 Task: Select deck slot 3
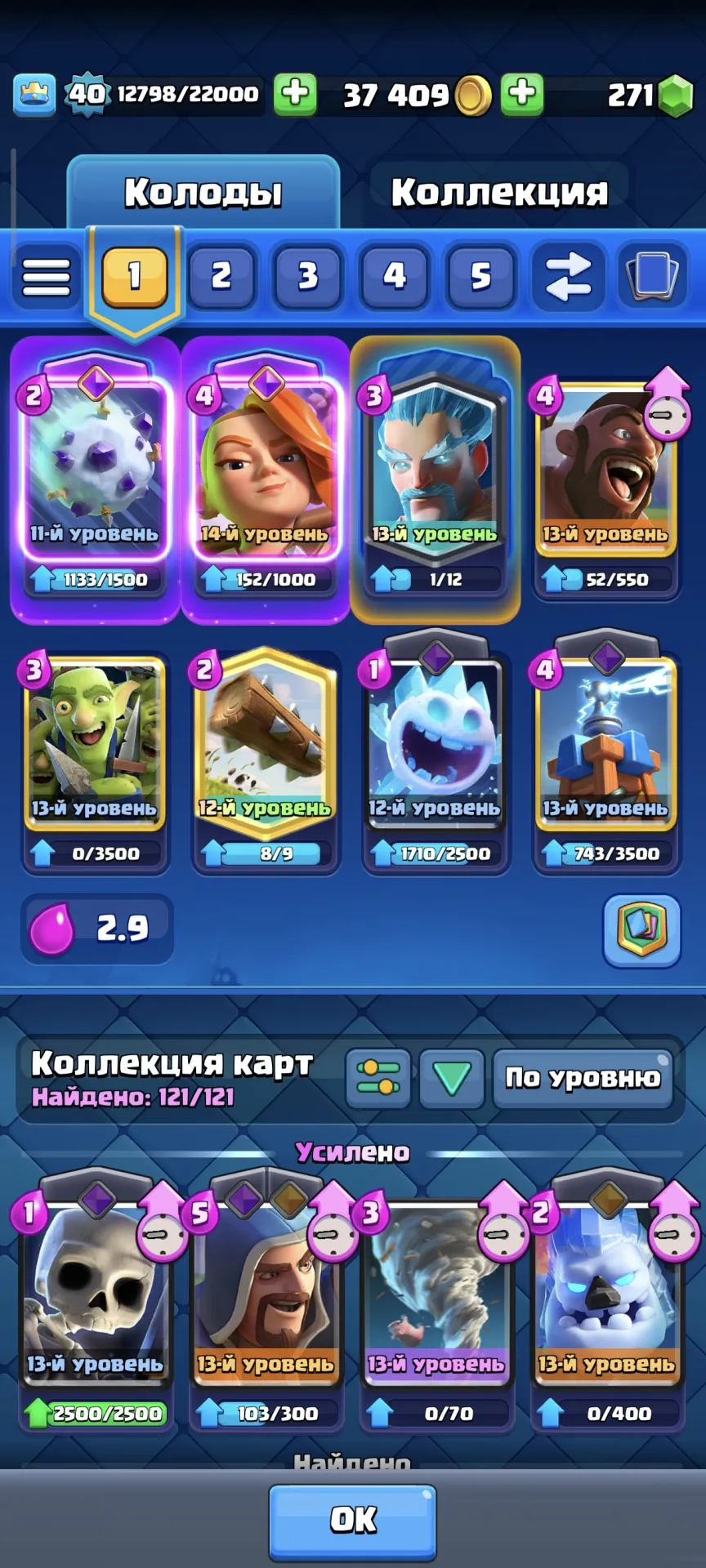point(308,277)
